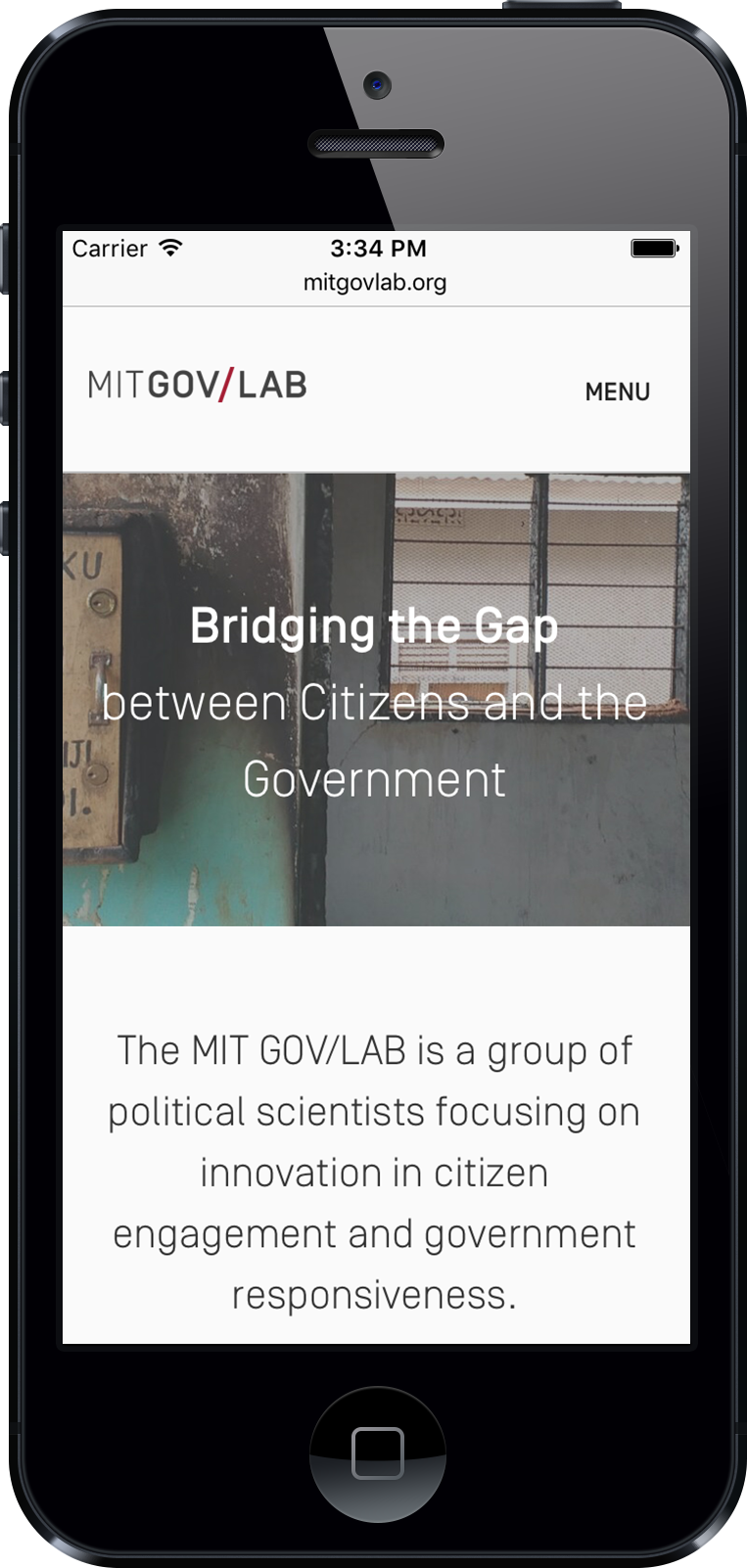Tap the MIT GOV/LAB logo to go home

click(198, 384)
